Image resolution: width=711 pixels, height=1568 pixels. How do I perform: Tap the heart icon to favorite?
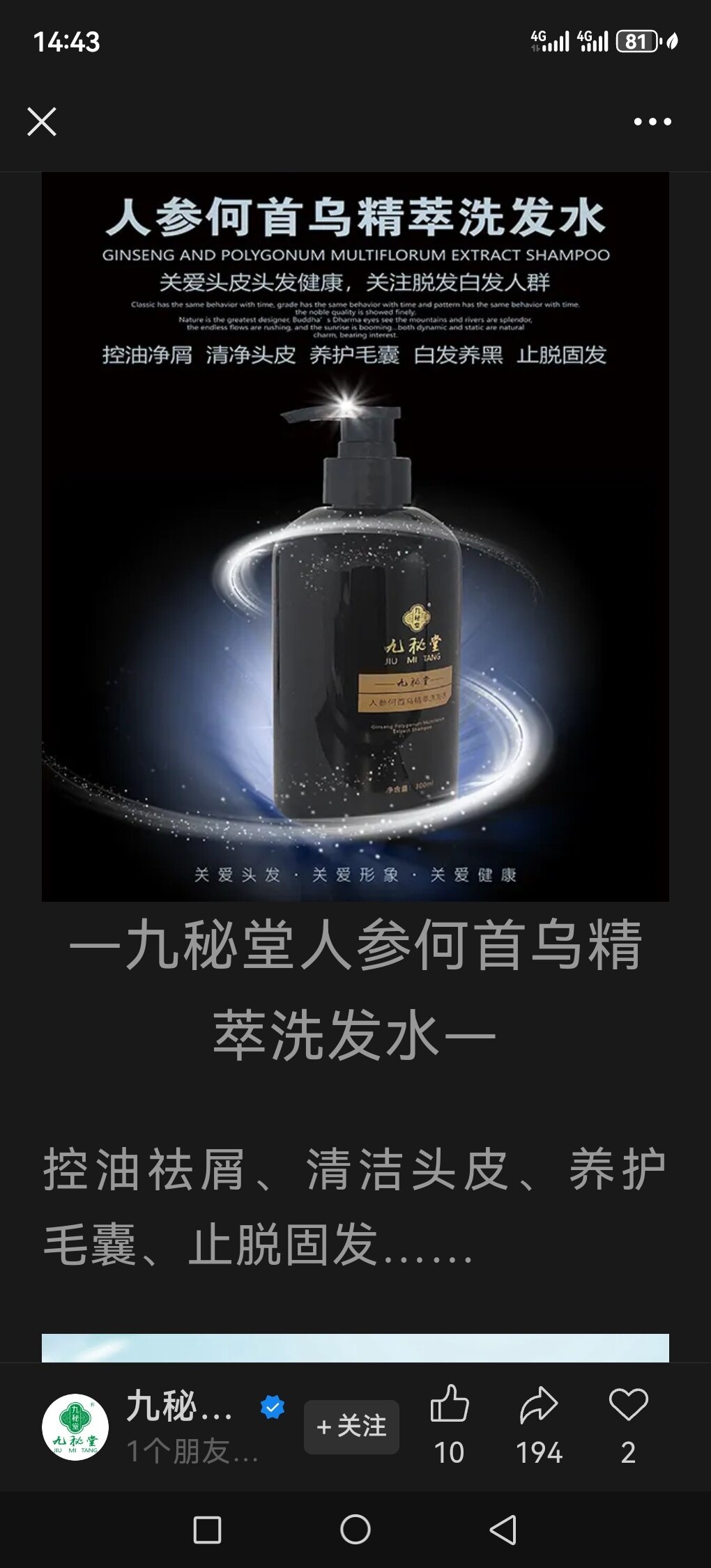pyautogui.click(x=628, y=1405)
